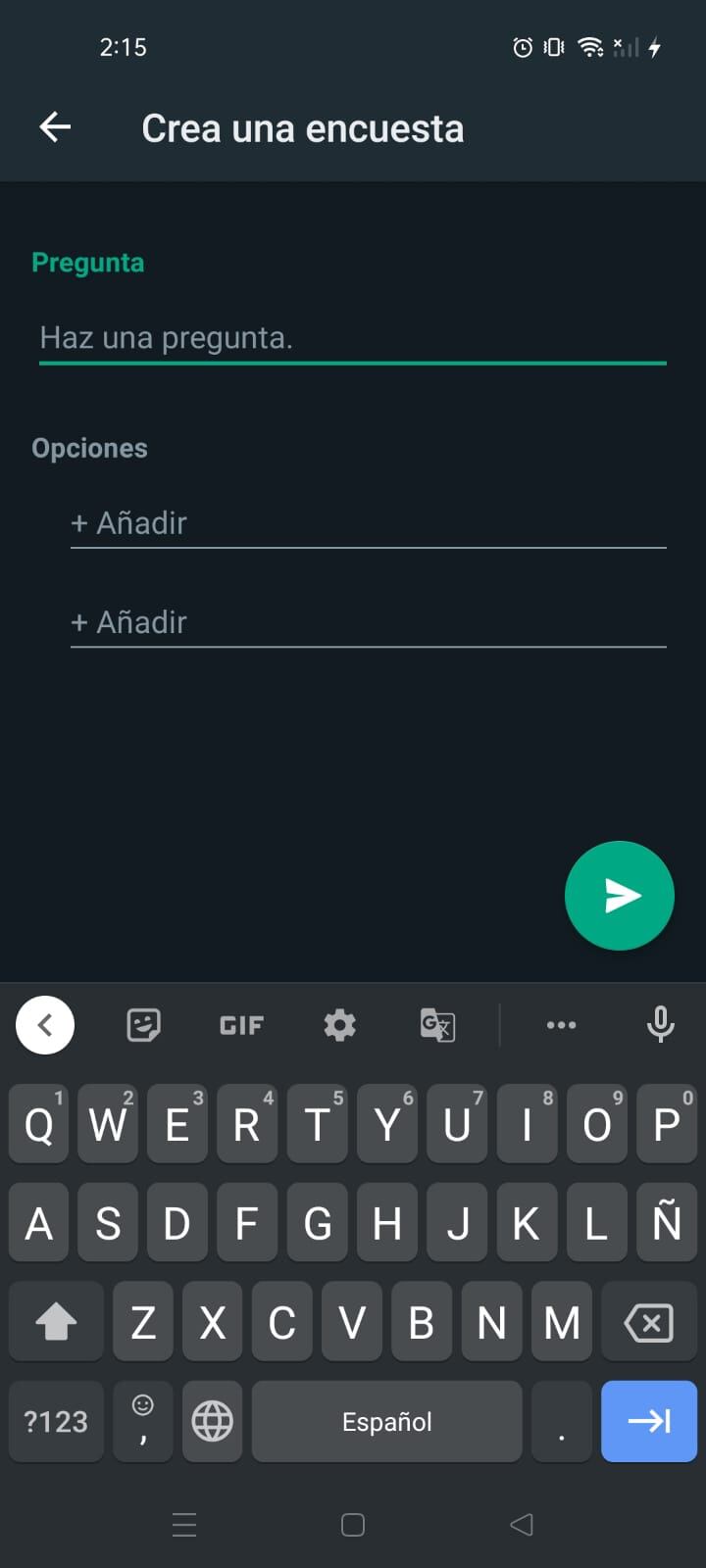Viewport: 706px width, 1568px height.
Task: Open more keyboard options via three dots
Action: pyautogui.click(x=561, y=1024)
